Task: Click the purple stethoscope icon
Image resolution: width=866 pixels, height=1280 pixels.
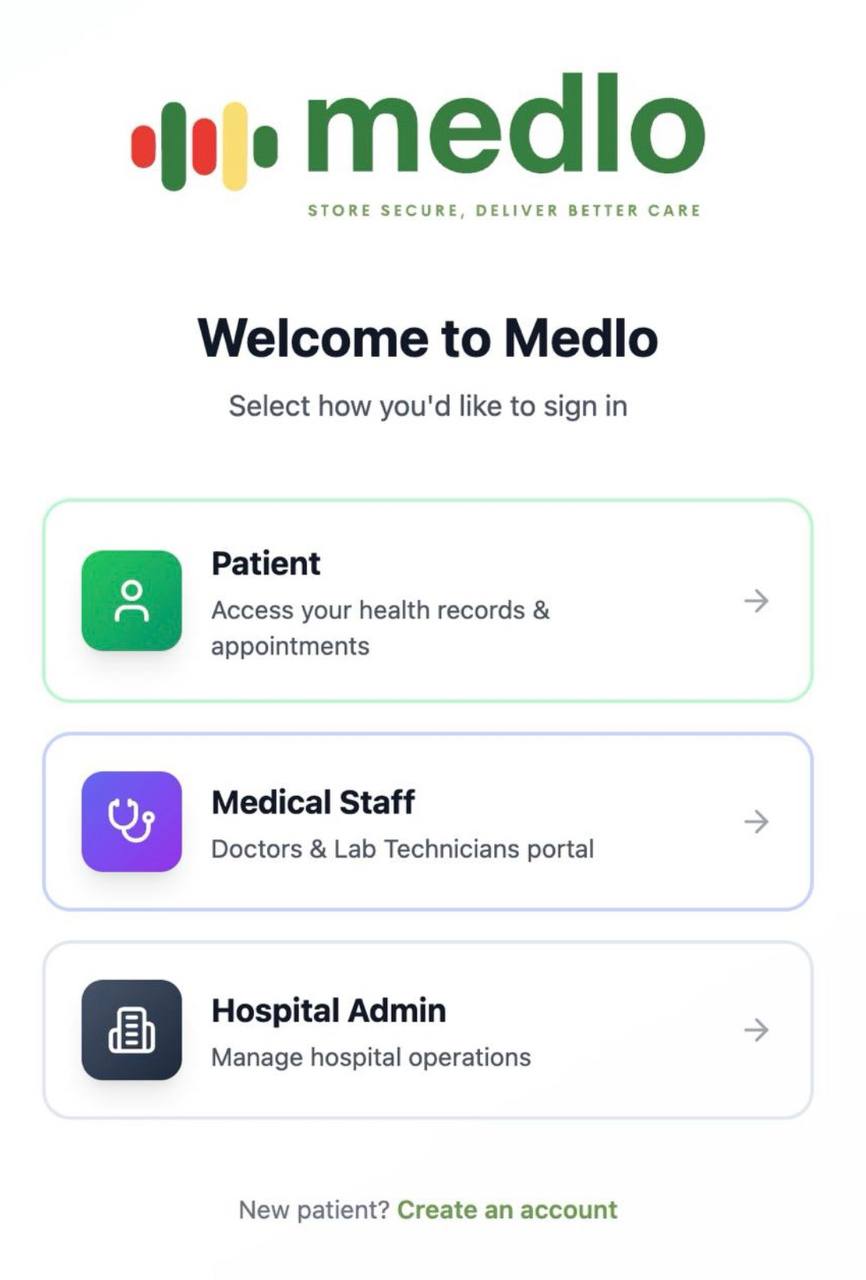Action: click(131, 821)
